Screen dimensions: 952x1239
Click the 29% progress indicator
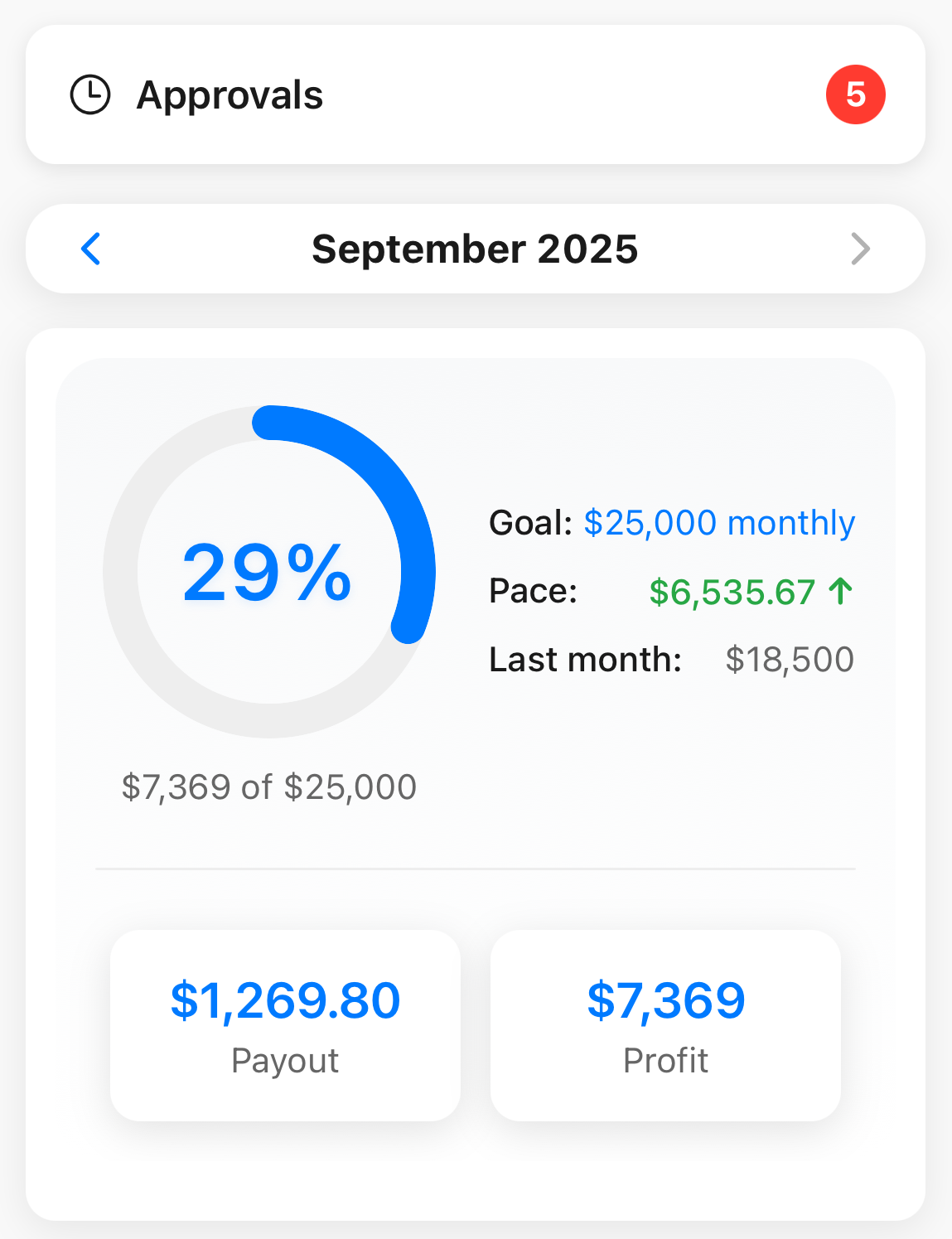265,570
